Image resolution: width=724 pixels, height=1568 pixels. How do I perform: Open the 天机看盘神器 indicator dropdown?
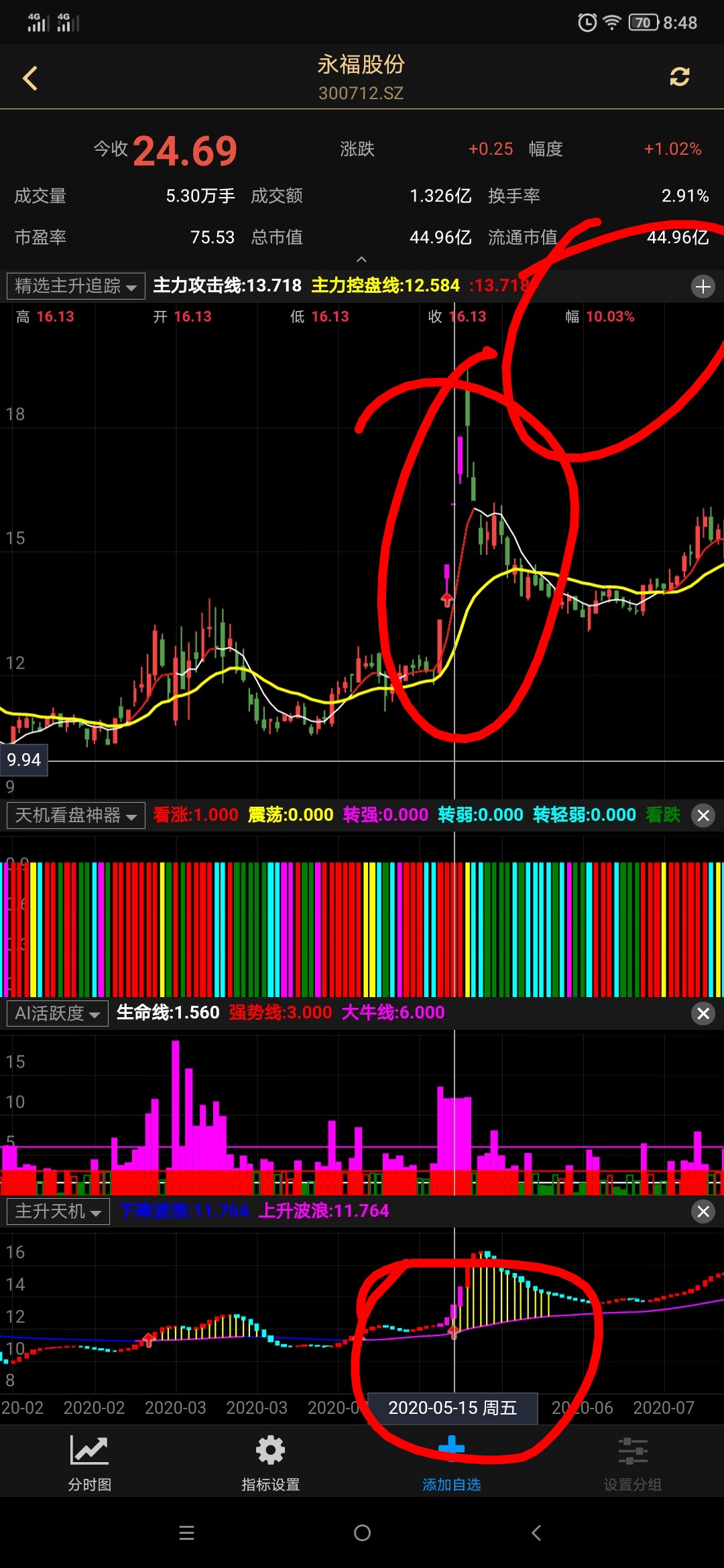pos(76,815)
